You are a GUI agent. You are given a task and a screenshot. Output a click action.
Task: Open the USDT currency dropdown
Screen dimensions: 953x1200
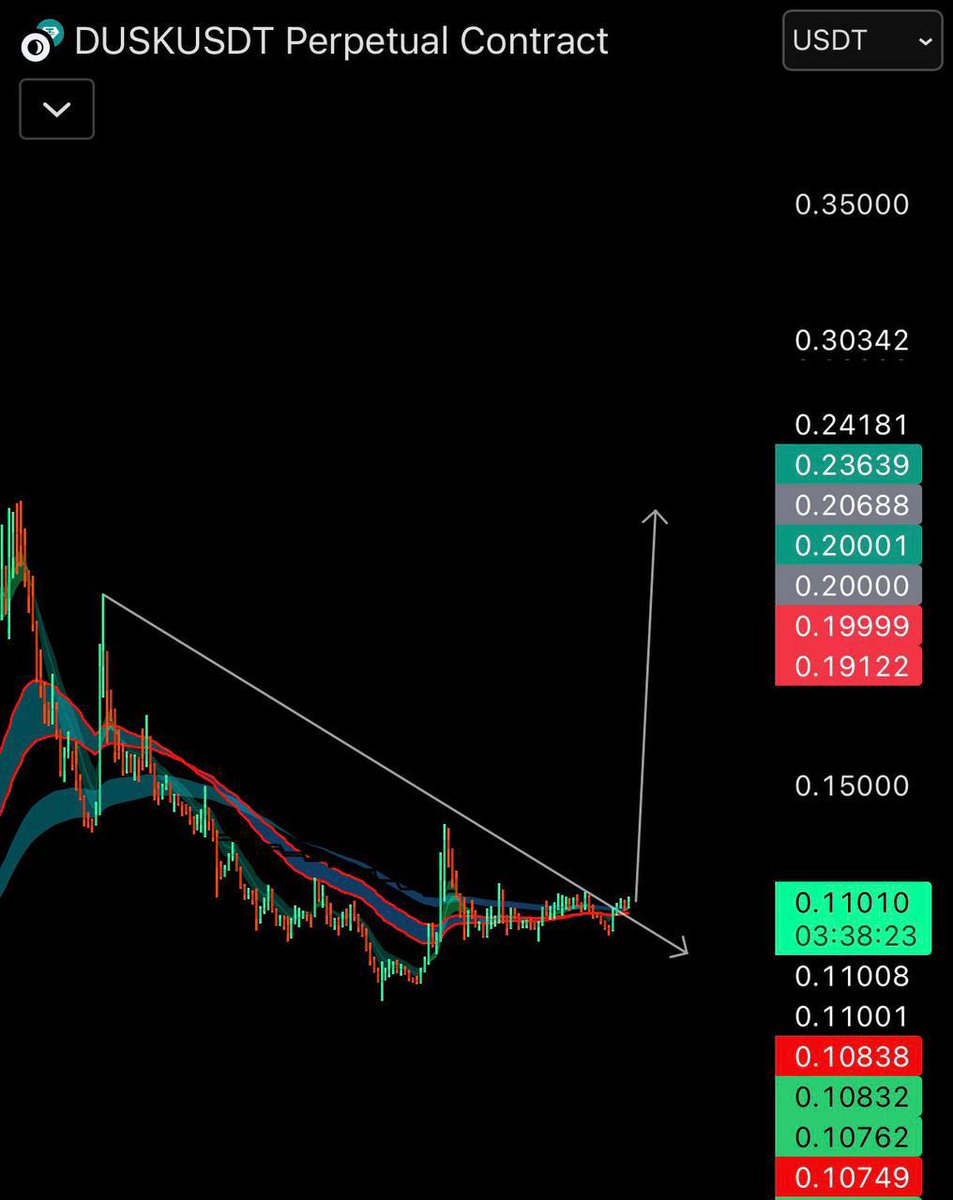tap(862, 41)
